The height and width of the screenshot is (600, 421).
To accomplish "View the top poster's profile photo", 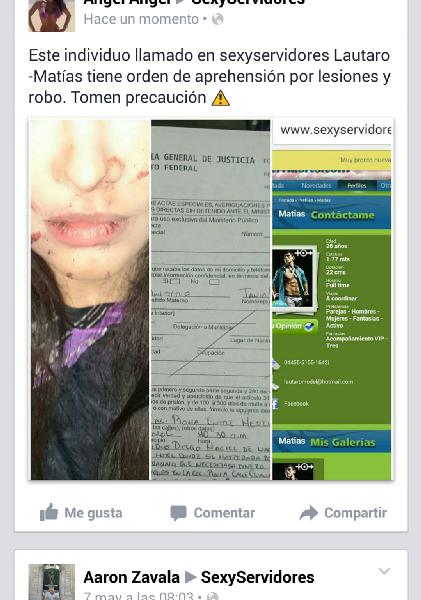I will click(52, 16).
